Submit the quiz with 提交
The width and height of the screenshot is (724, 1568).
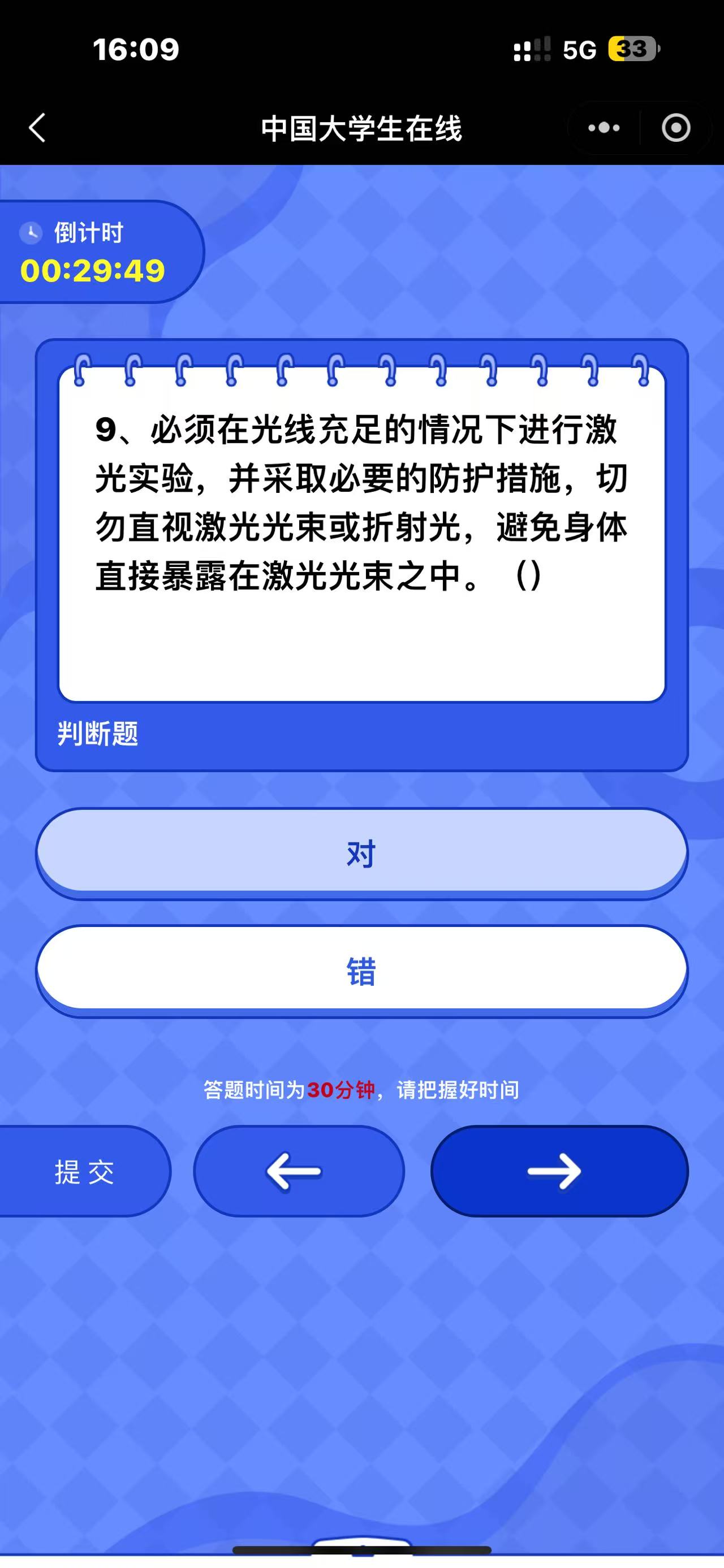coord(84,1172)
